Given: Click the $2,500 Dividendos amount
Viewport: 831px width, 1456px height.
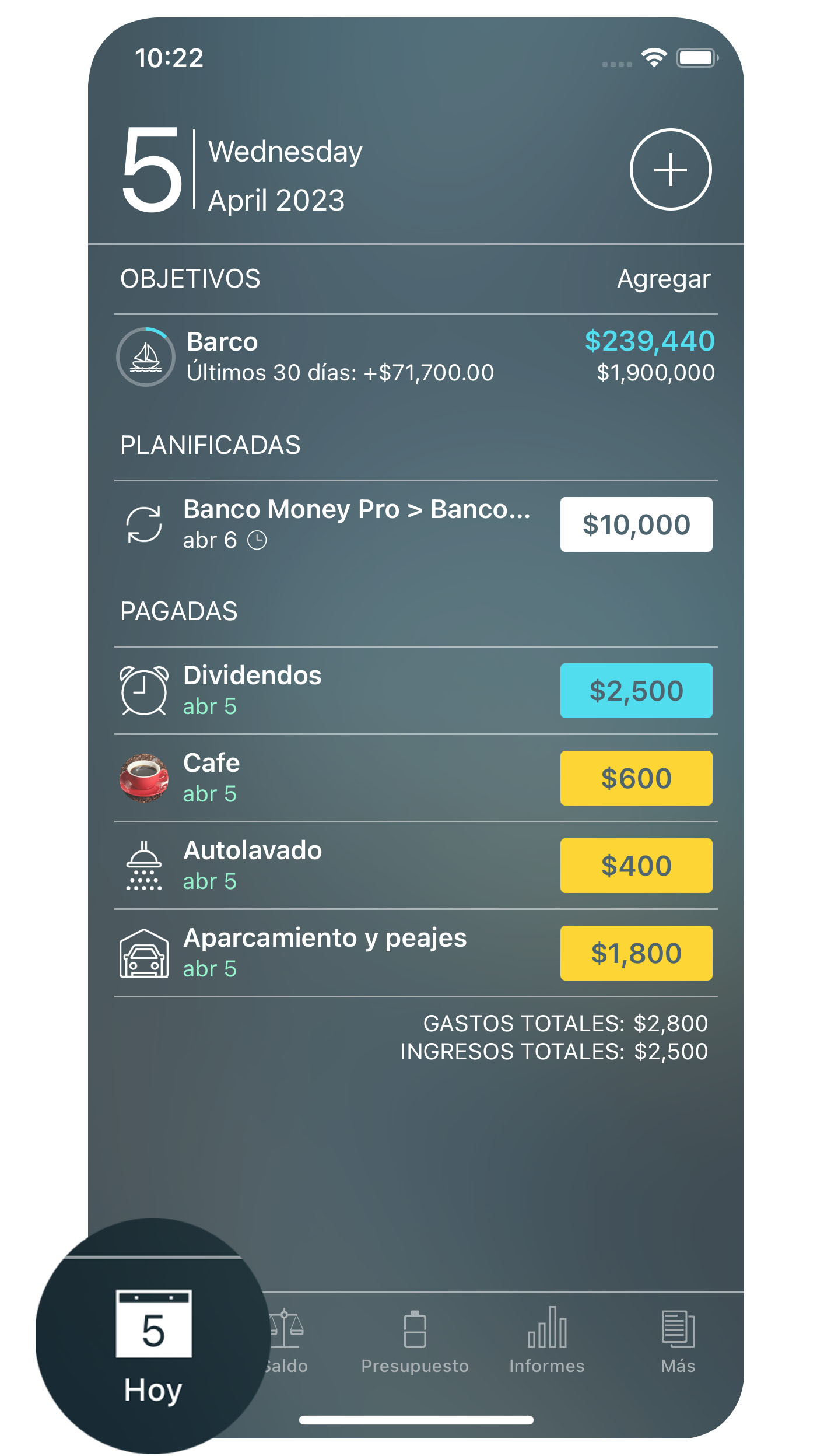Looking at the screenshot, I should 636,690.
